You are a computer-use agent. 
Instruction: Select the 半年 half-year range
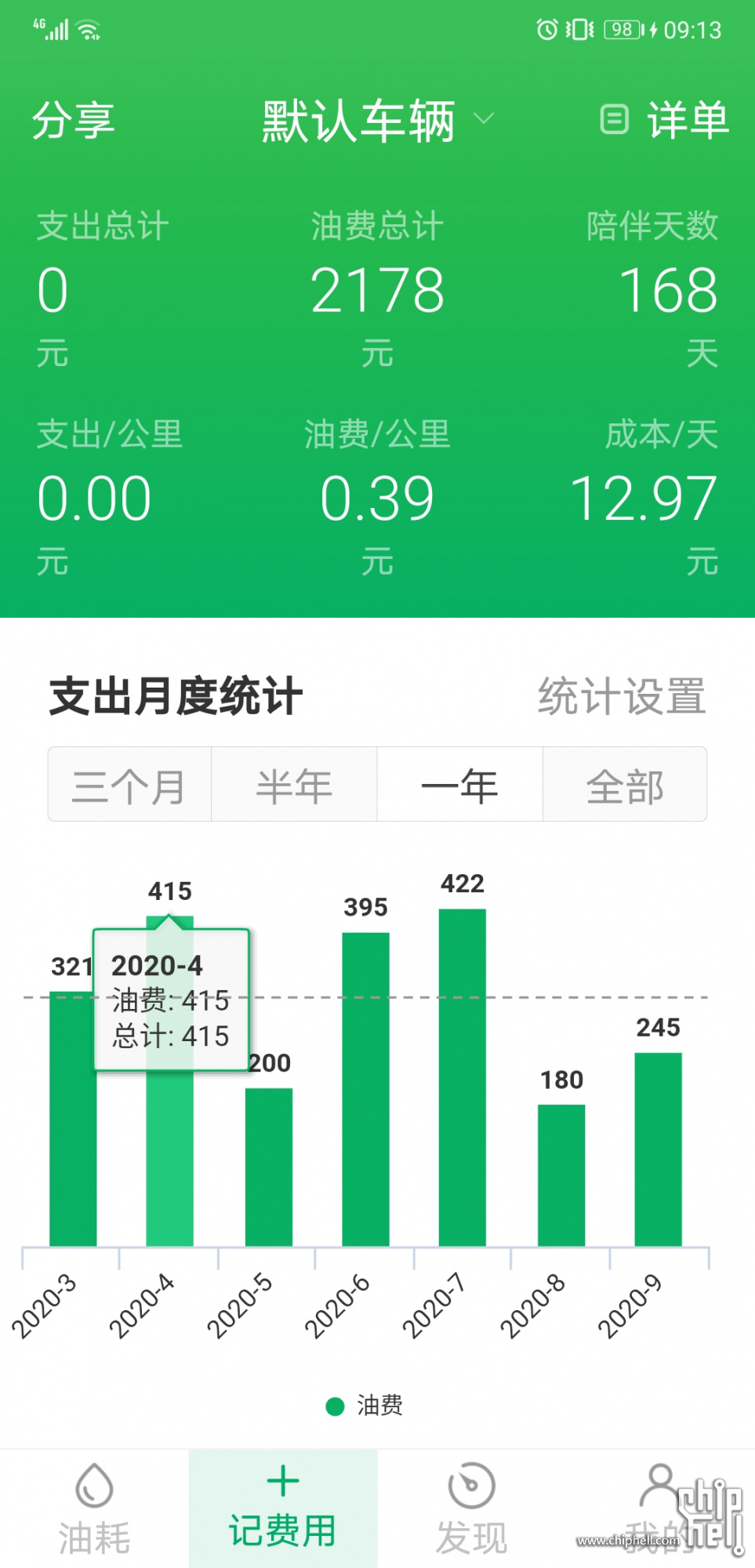[x=294, y=785]
